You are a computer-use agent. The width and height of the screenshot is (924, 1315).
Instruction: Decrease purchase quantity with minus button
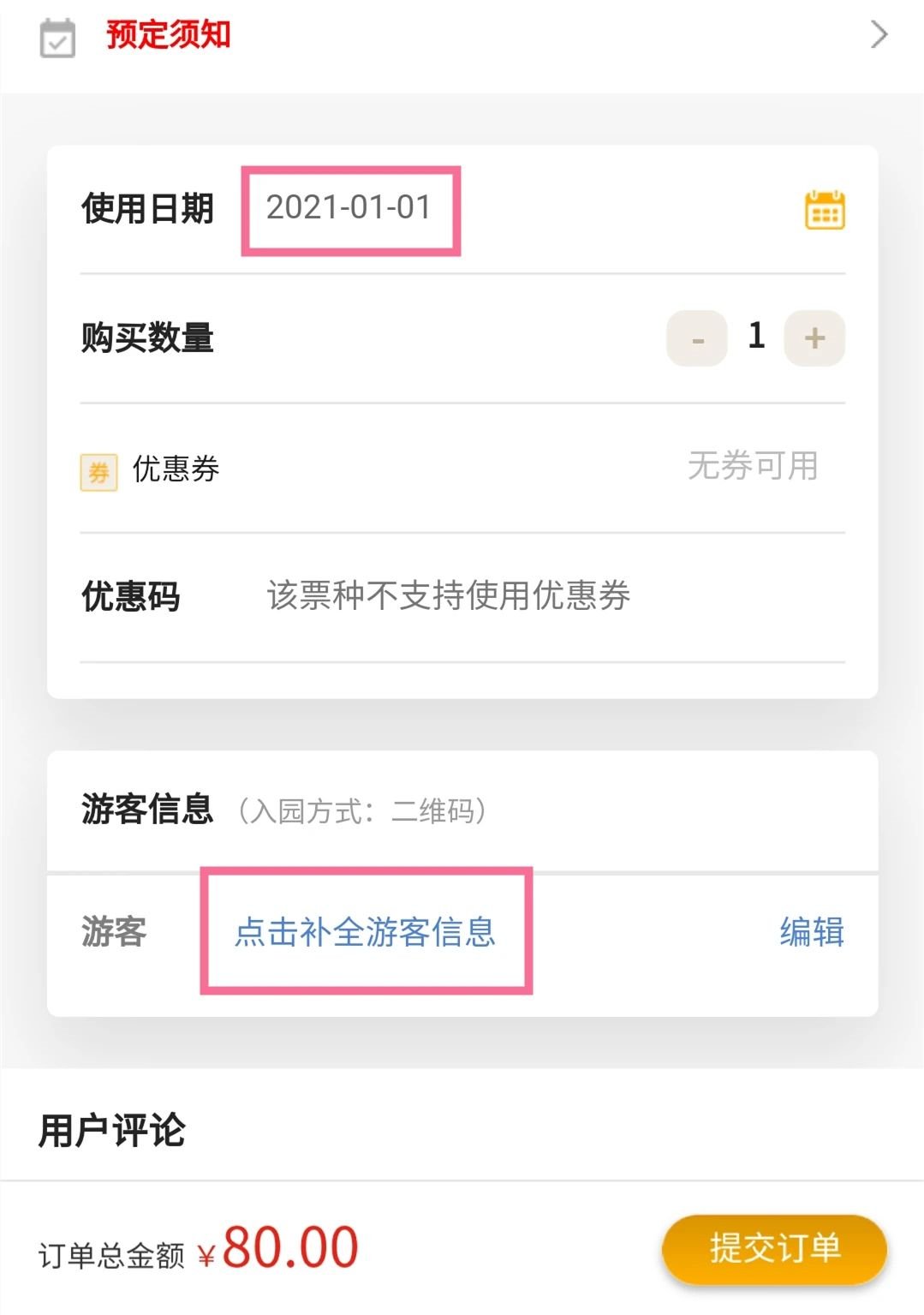(697, 338)
